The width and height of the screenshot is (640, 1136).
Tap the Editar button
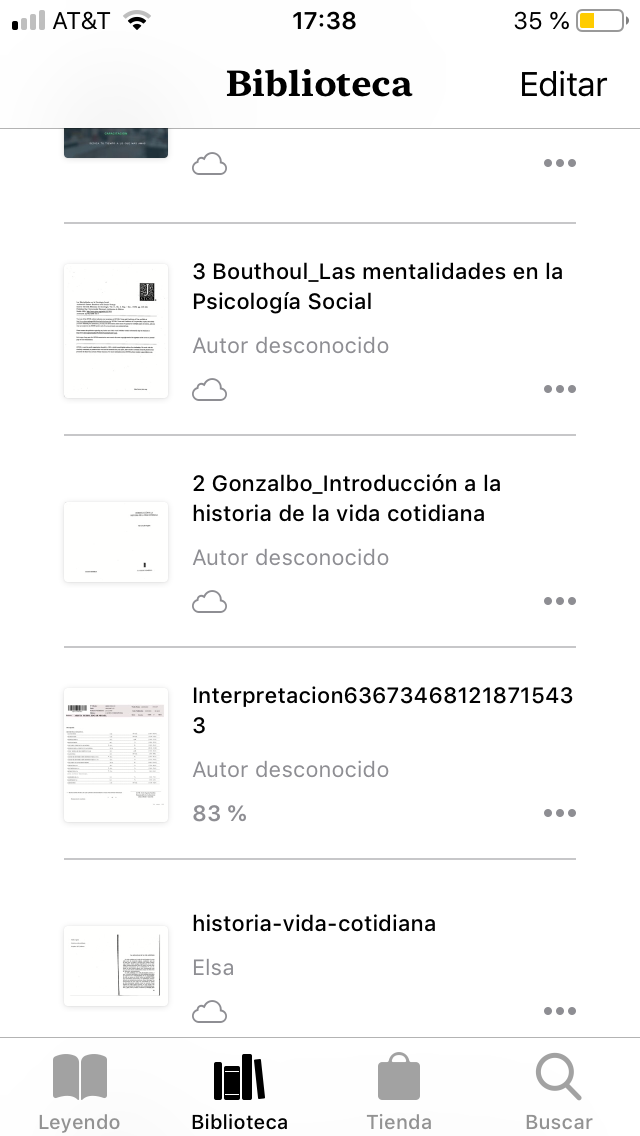tap(563, 85)
